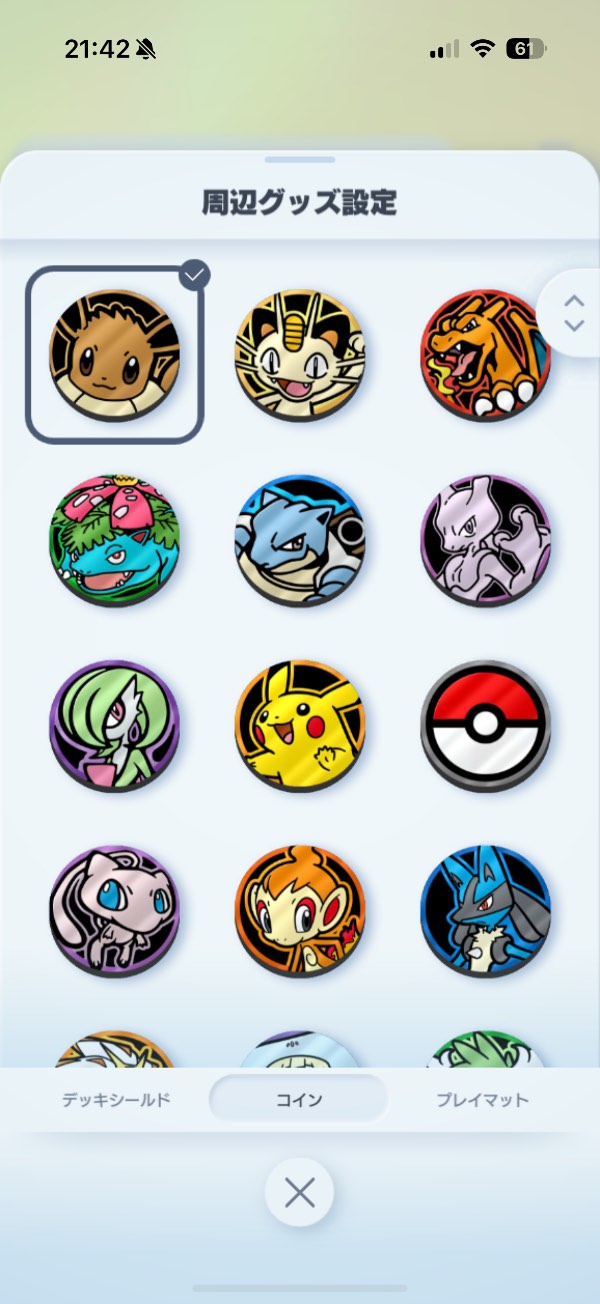Select the Venusaur coin

115,540
